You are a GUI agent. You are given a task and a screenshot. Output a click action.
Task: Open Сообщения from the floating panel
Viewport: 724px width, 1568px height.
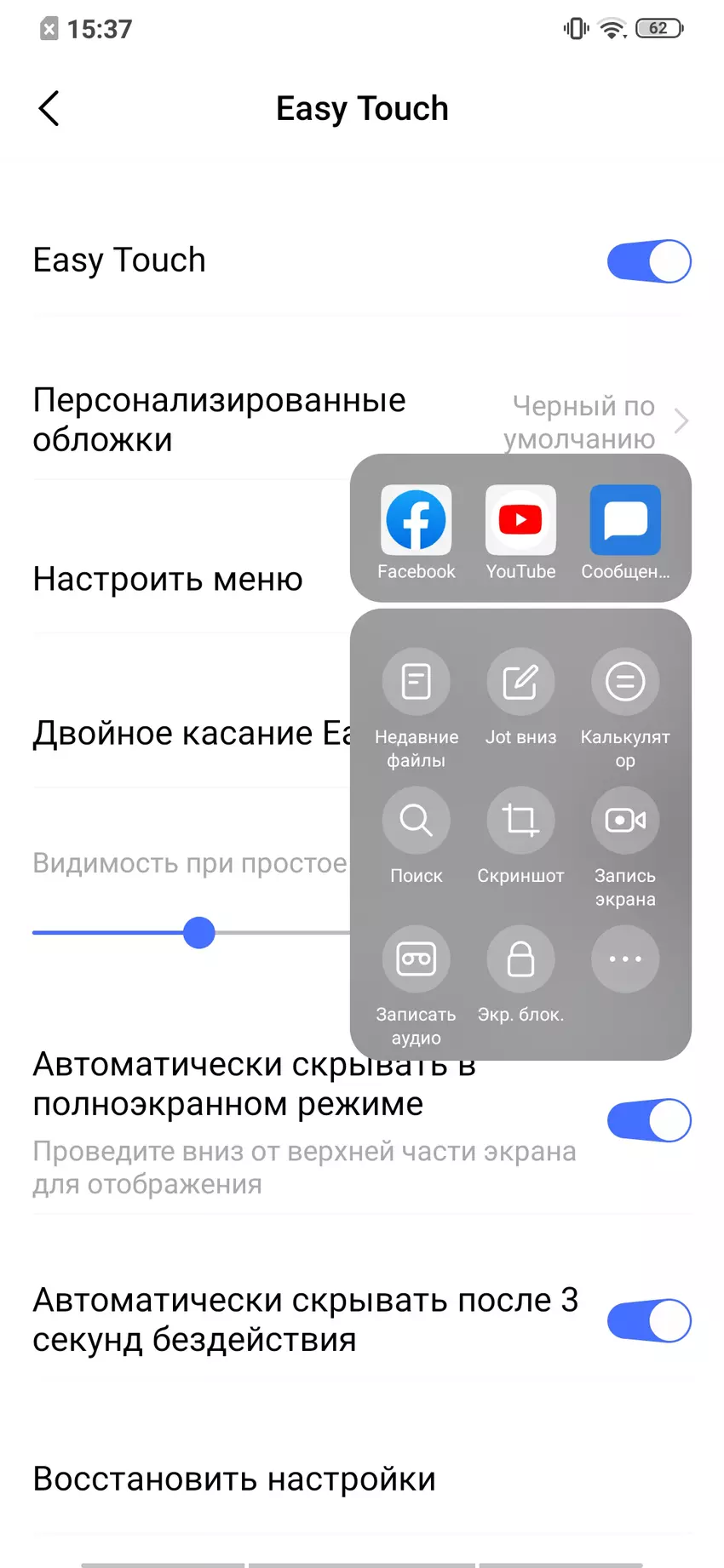coord(625,521)
